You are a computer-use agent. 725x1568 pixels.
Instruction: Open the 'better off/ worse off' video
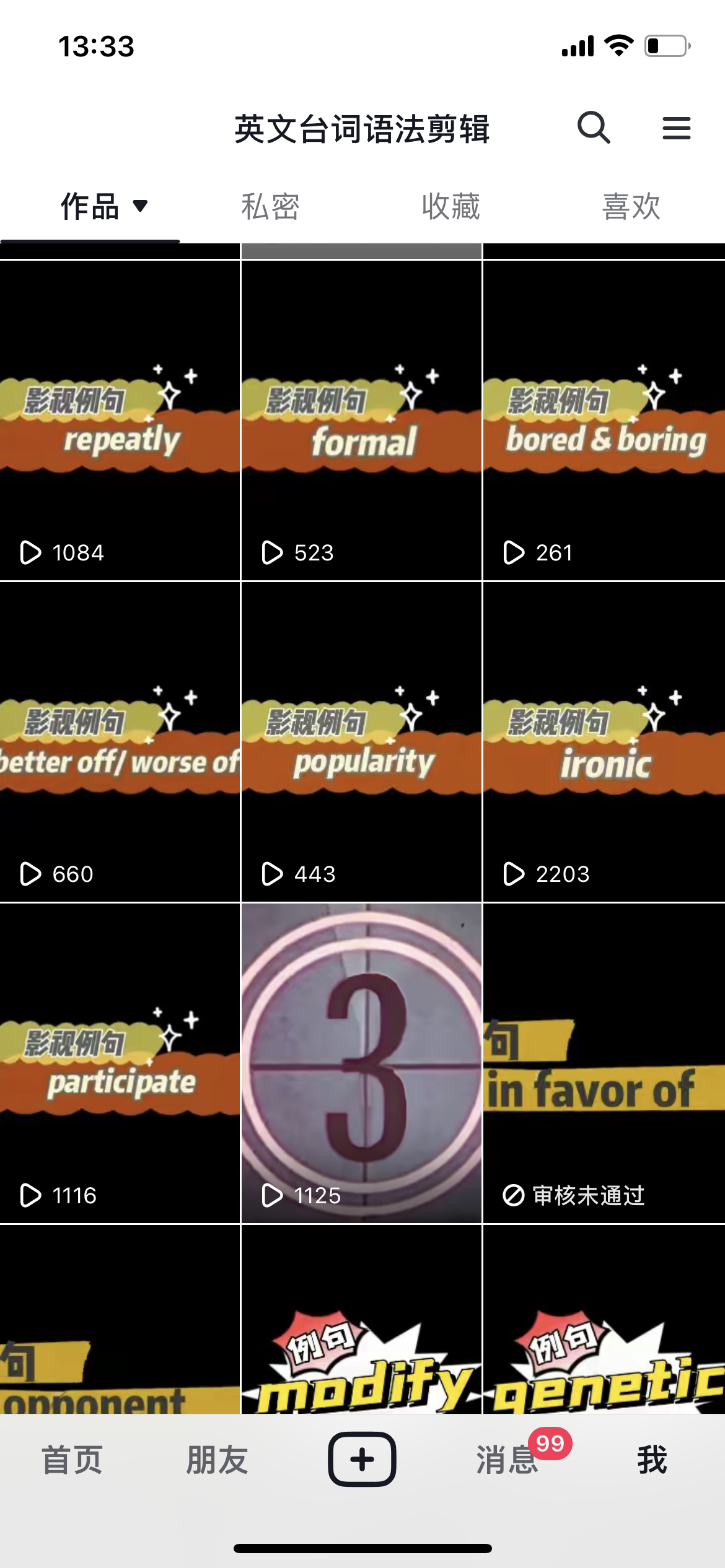[120, 742]
